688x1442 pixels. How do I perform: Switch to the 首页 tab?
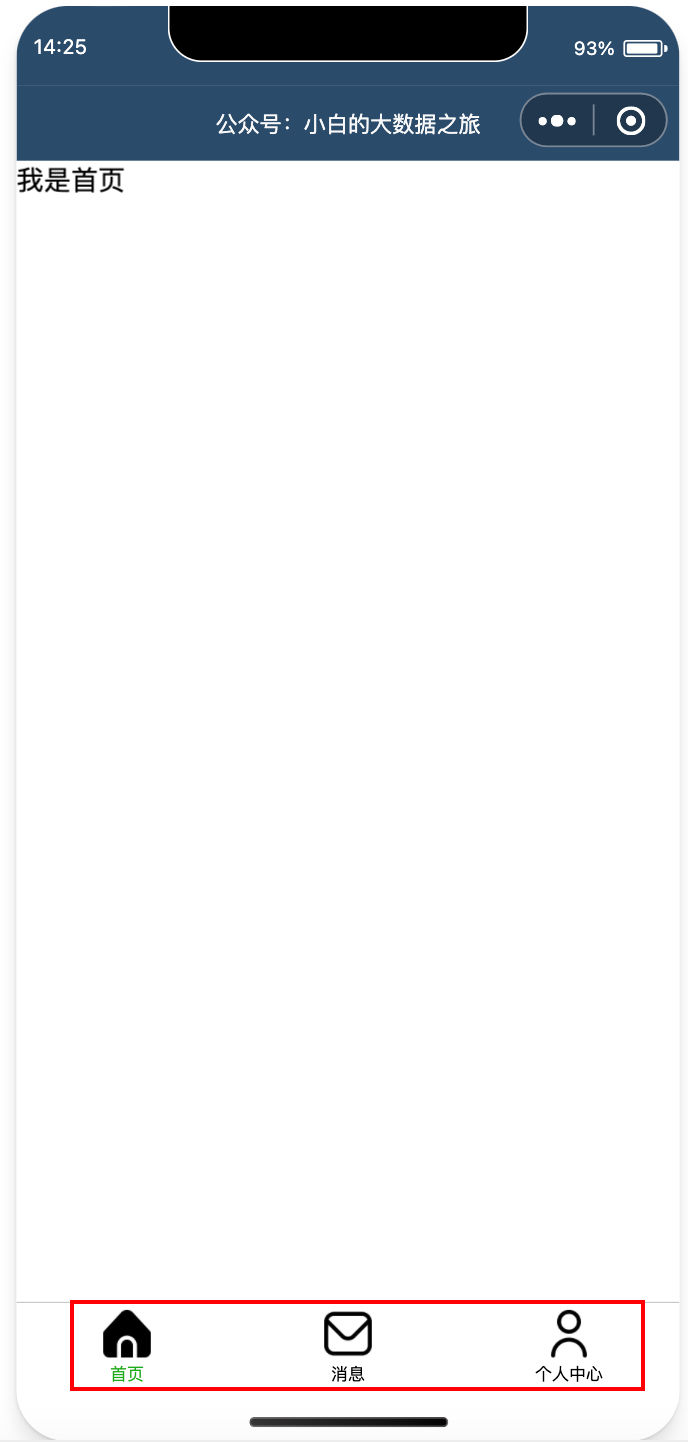pyautogui.click(x=127, y=1345)
